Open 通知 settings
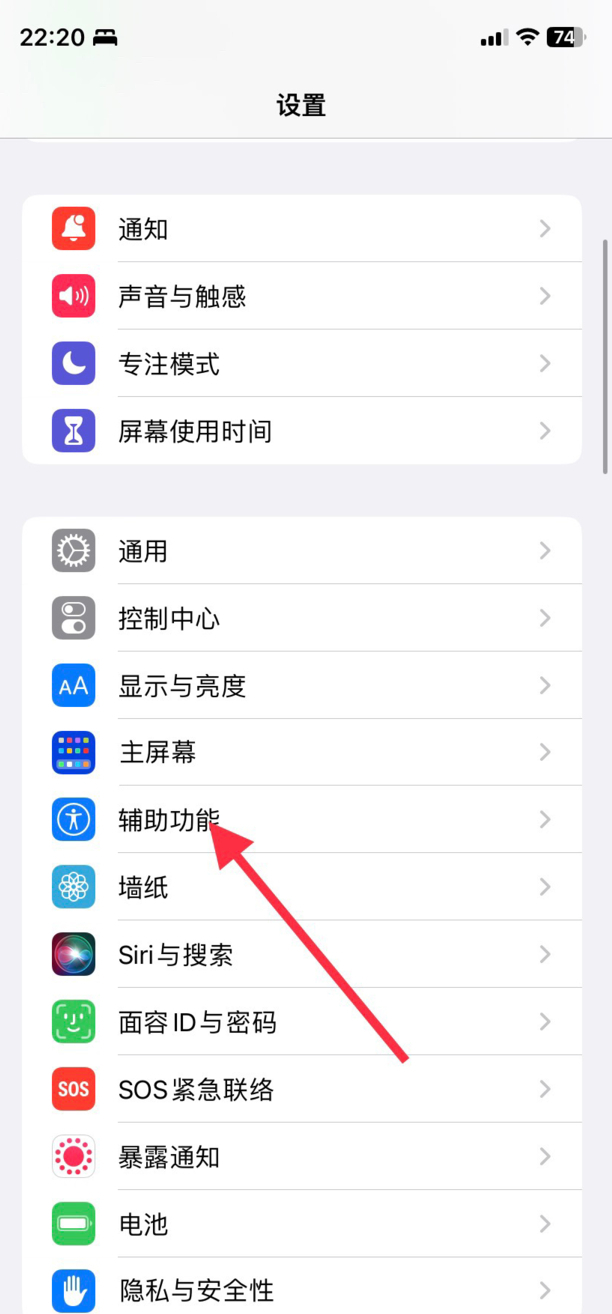 [x=300, y=229]
